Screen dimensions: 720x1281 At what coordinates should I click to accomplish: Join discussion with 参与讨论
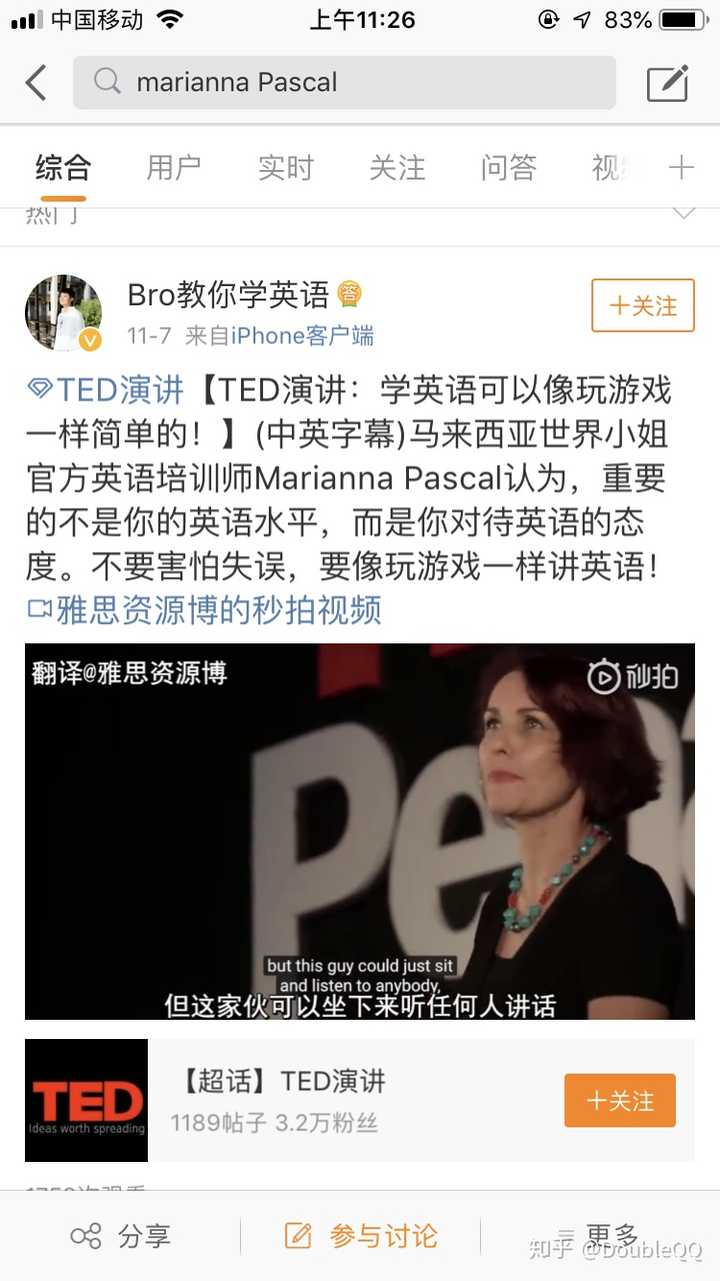coord(361,1236)
